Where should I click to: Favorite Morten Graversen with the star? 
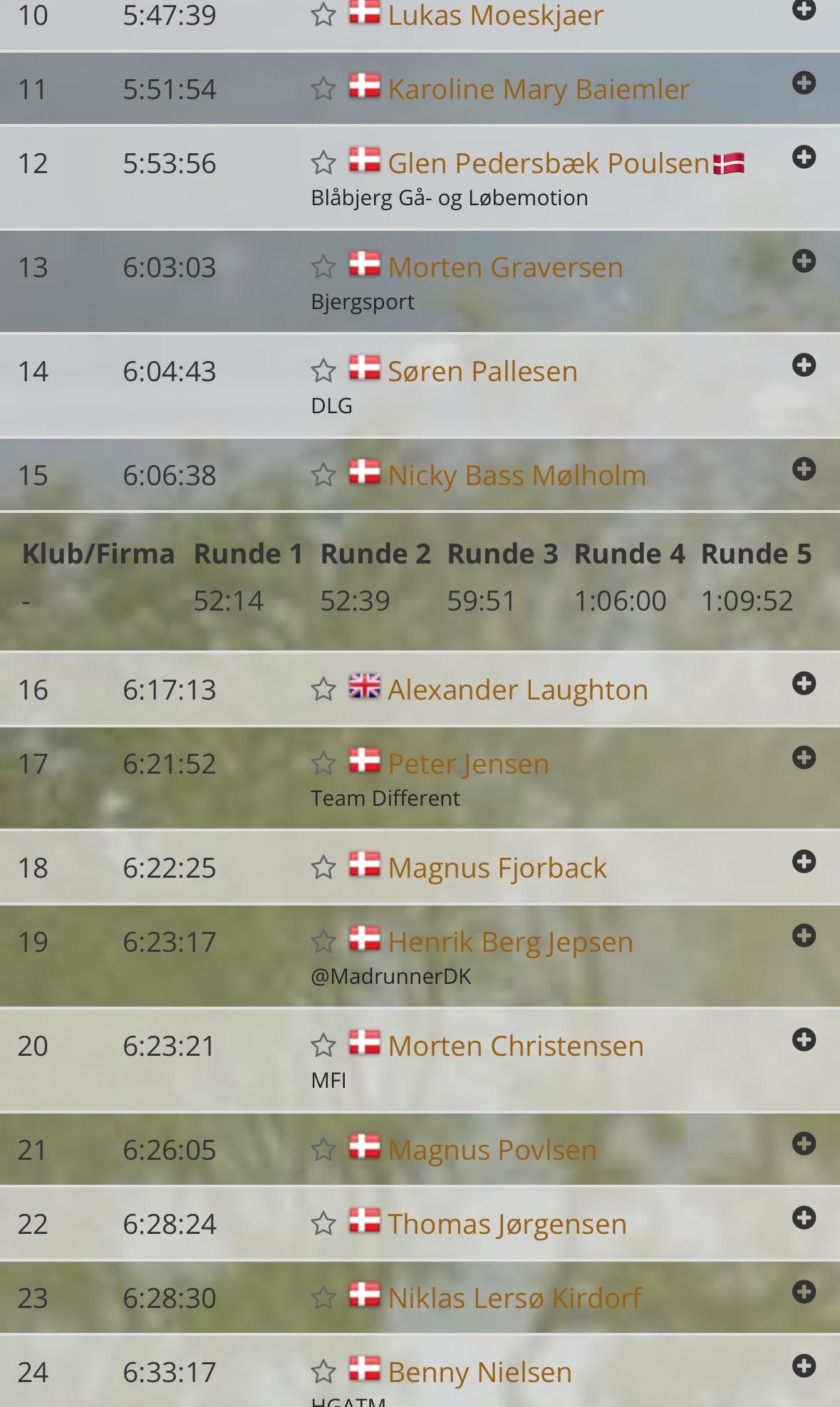coord(323,266)
